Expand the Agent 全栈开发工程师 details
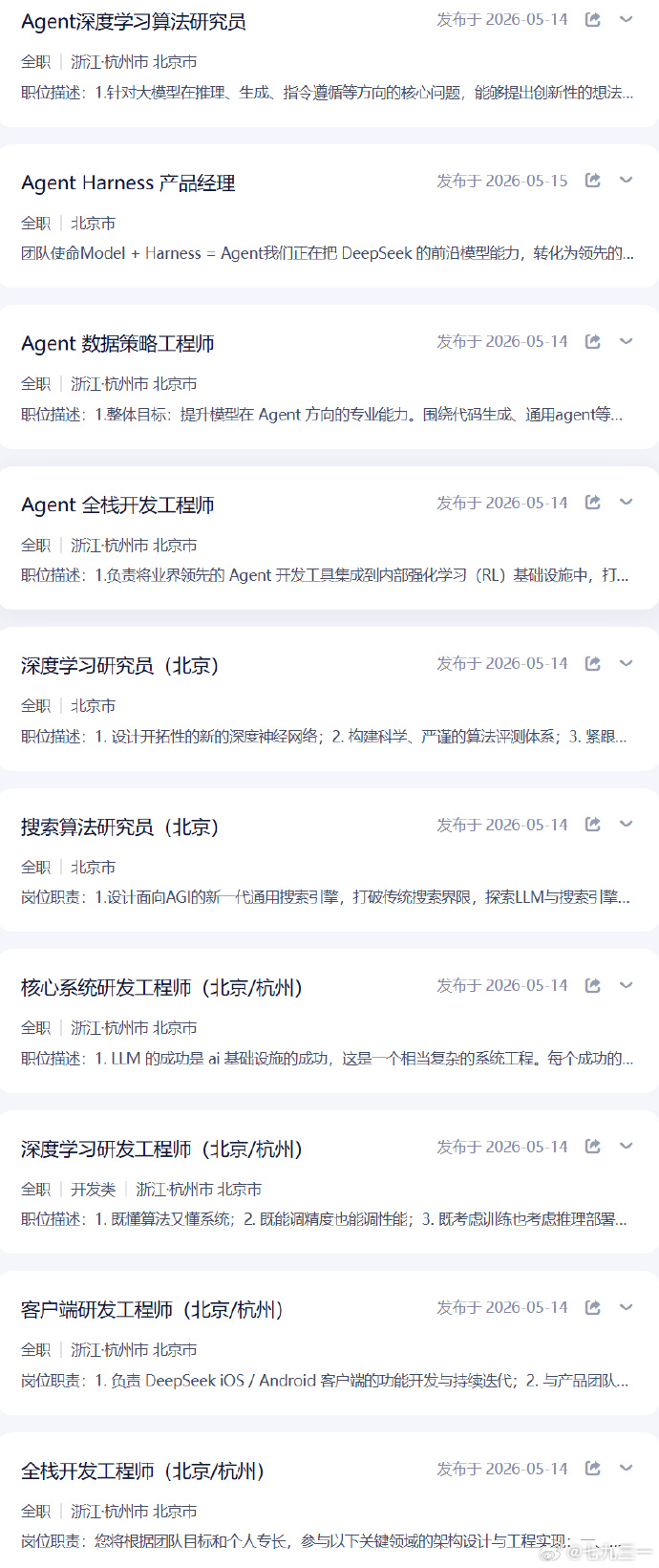659x1568 pixels. [x=627, y=503]
